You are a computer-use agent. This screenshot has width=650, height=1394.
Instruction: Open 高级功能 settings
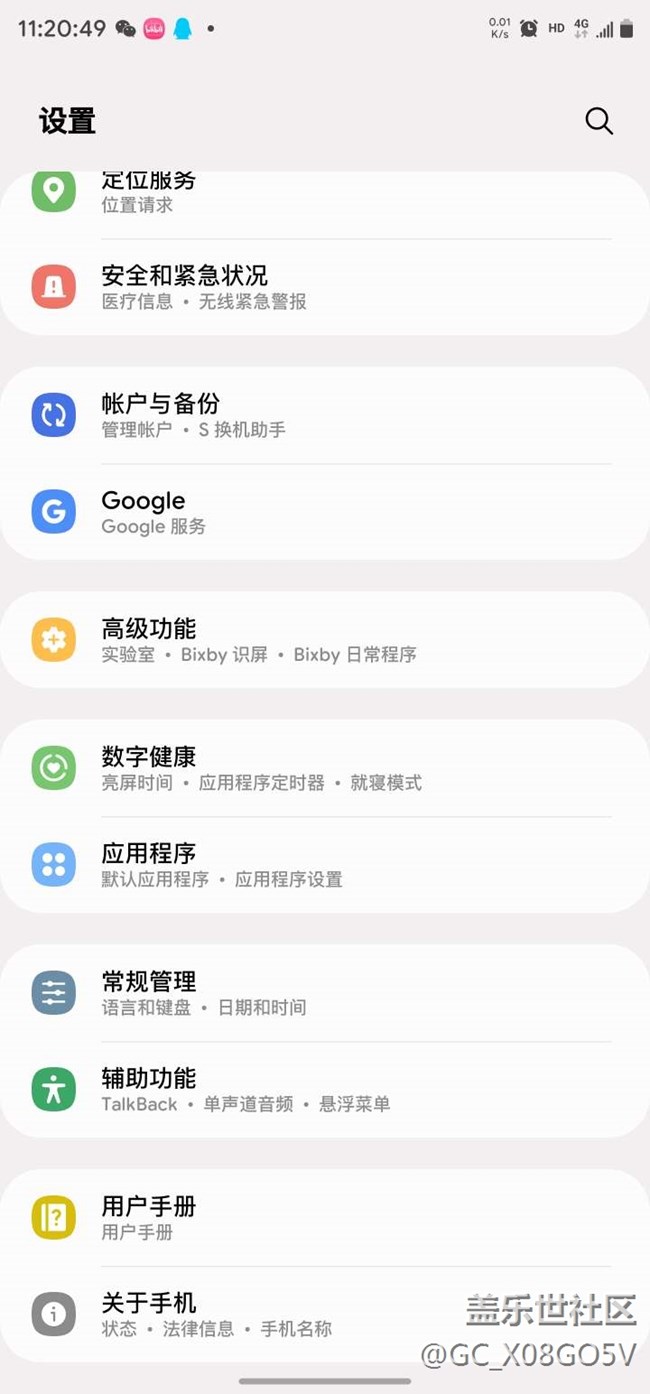[x=325, y=640]
